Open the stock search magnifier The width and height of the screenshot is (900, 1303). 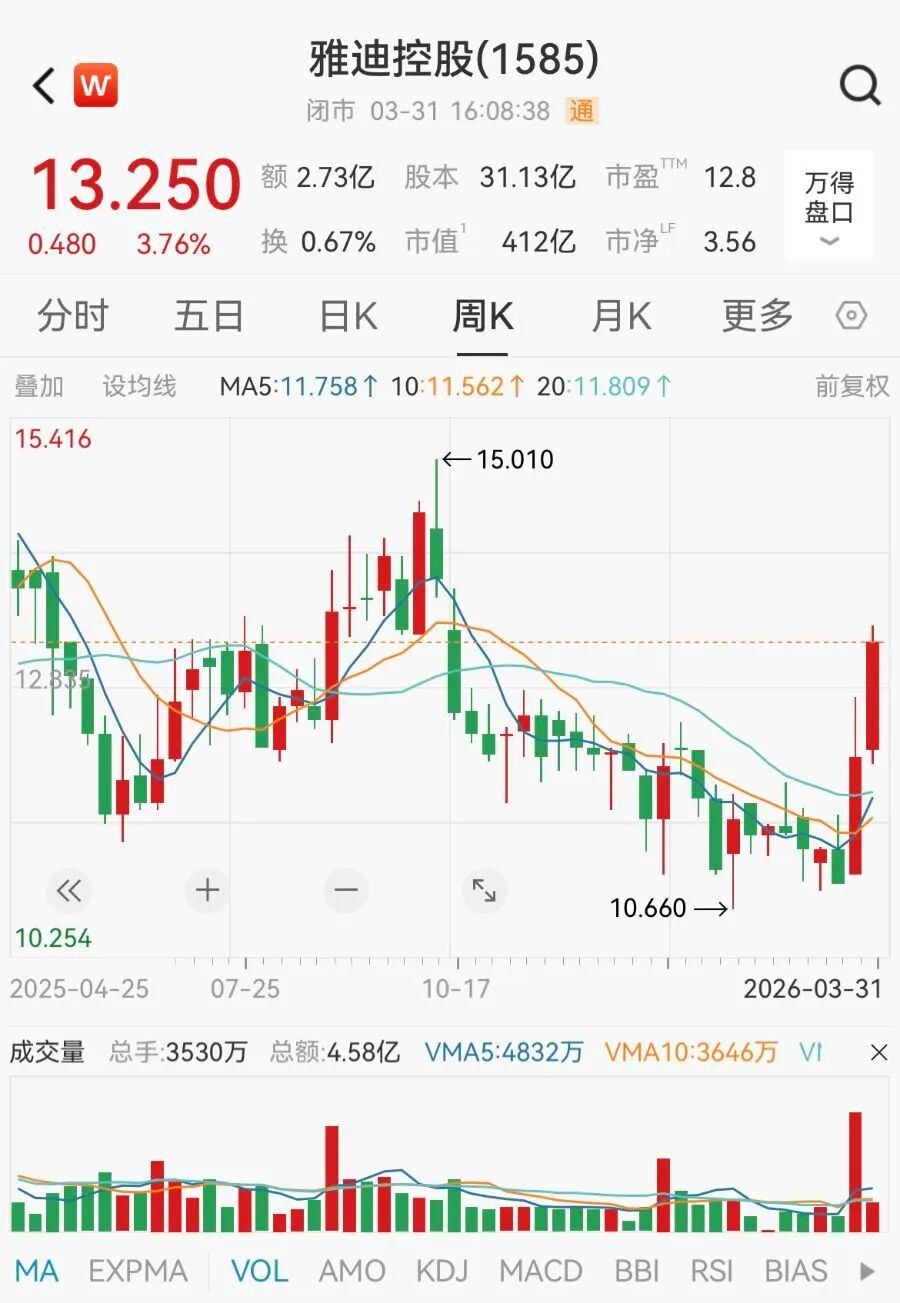coord(859,87)
